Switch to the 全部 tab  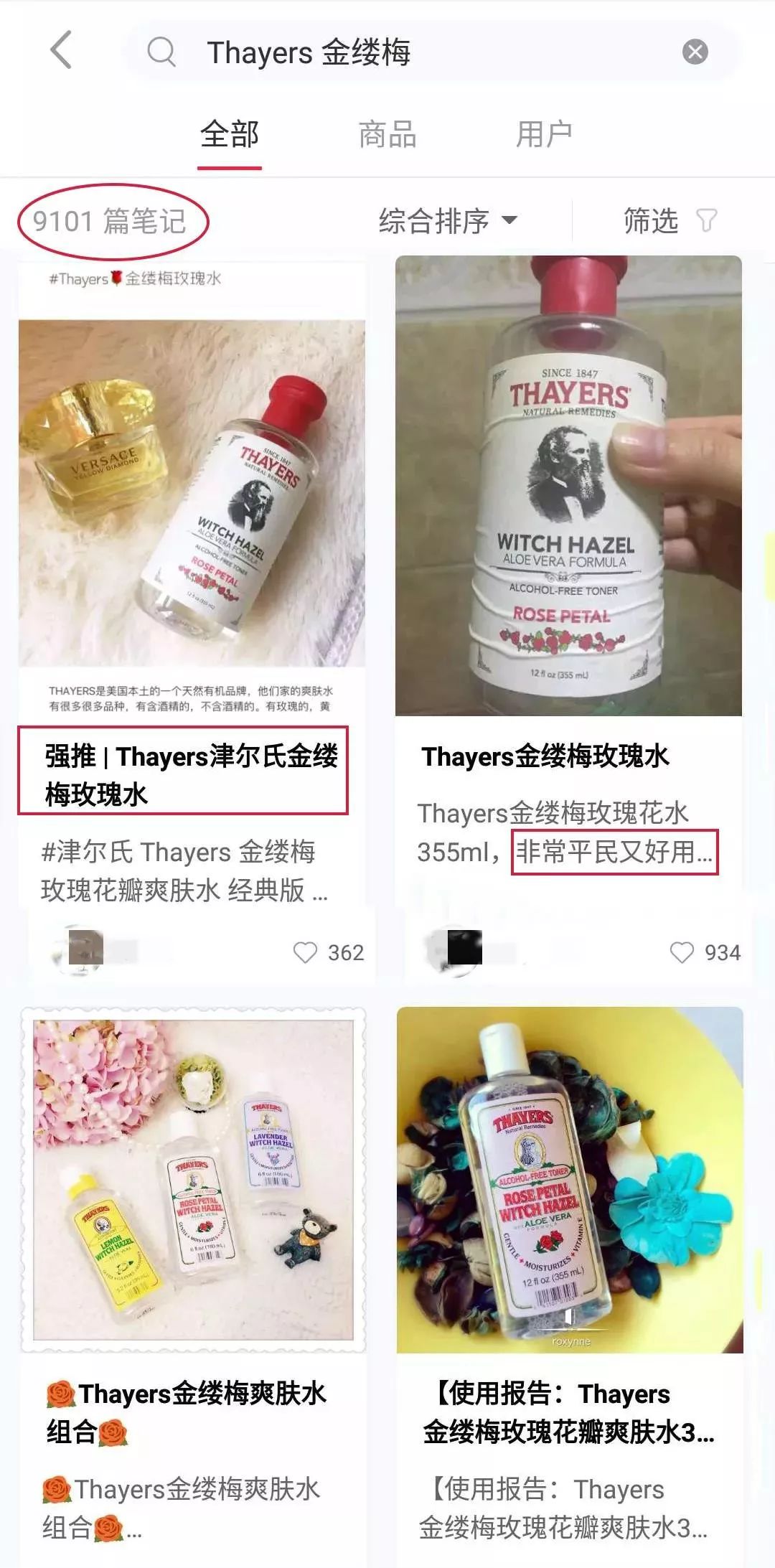click(x=230, y=135)
